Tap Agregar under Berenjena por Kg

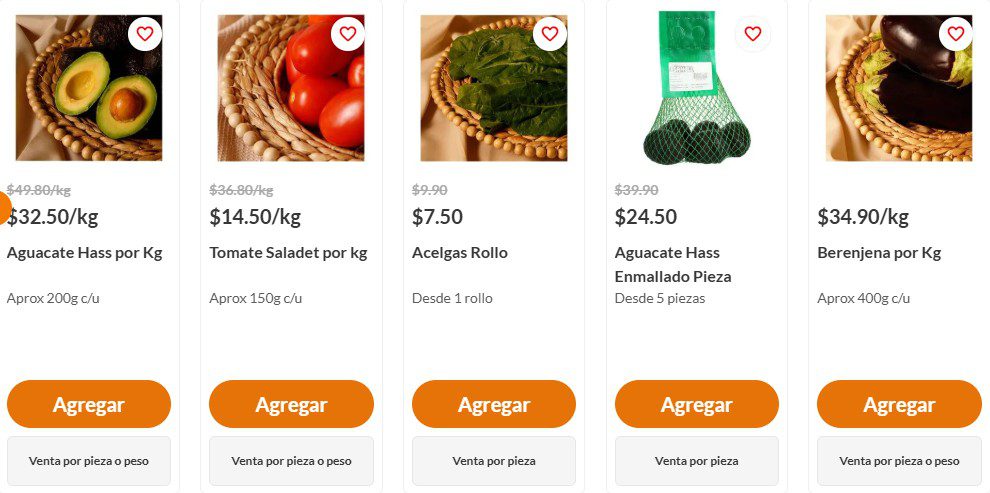pos(899,404)
